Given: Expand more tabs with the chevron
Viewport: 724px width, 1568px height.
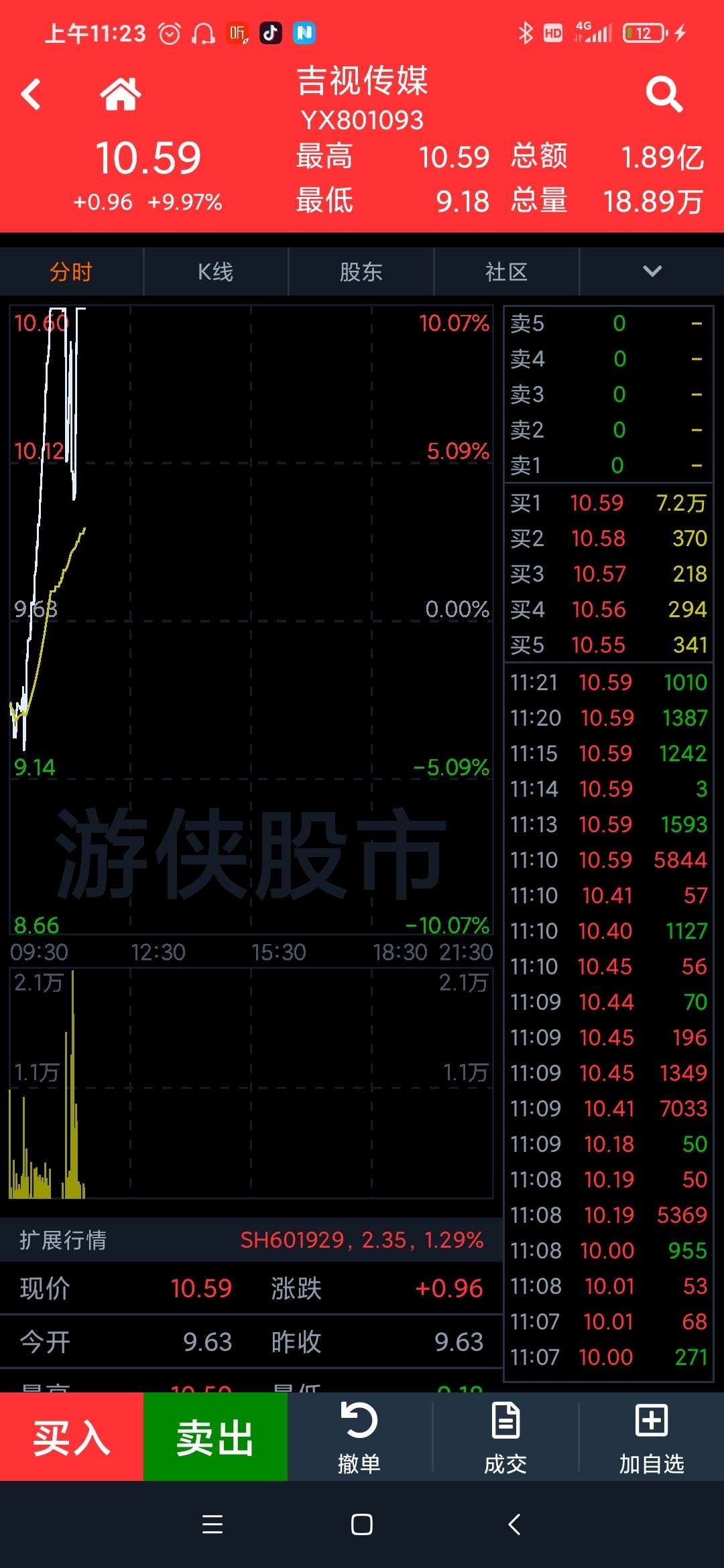Looking at the screenshot, I should click(x=652, y=271).
